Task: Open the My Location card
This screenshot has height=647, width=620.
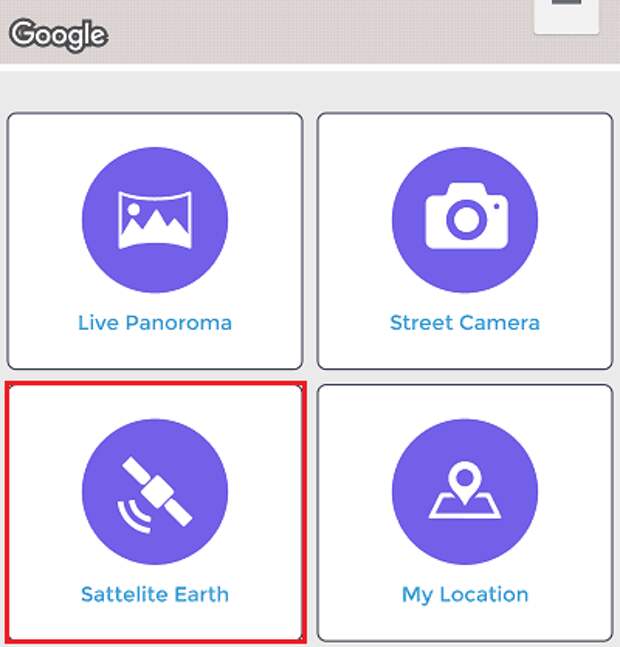Action: pos(465,512)
